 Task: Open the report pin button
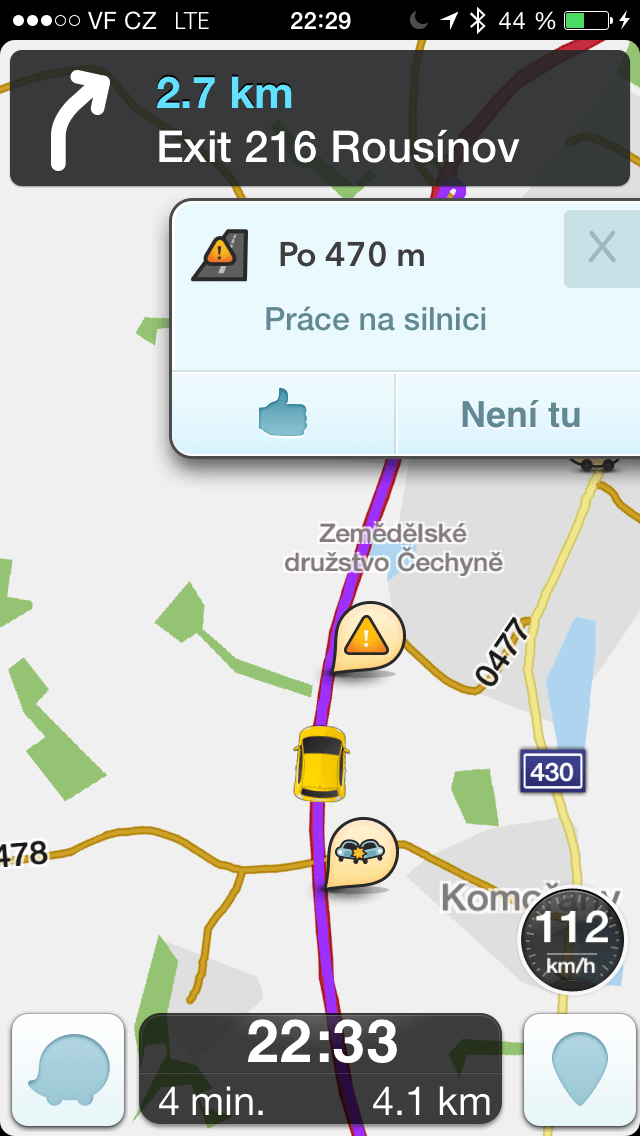578,1069
